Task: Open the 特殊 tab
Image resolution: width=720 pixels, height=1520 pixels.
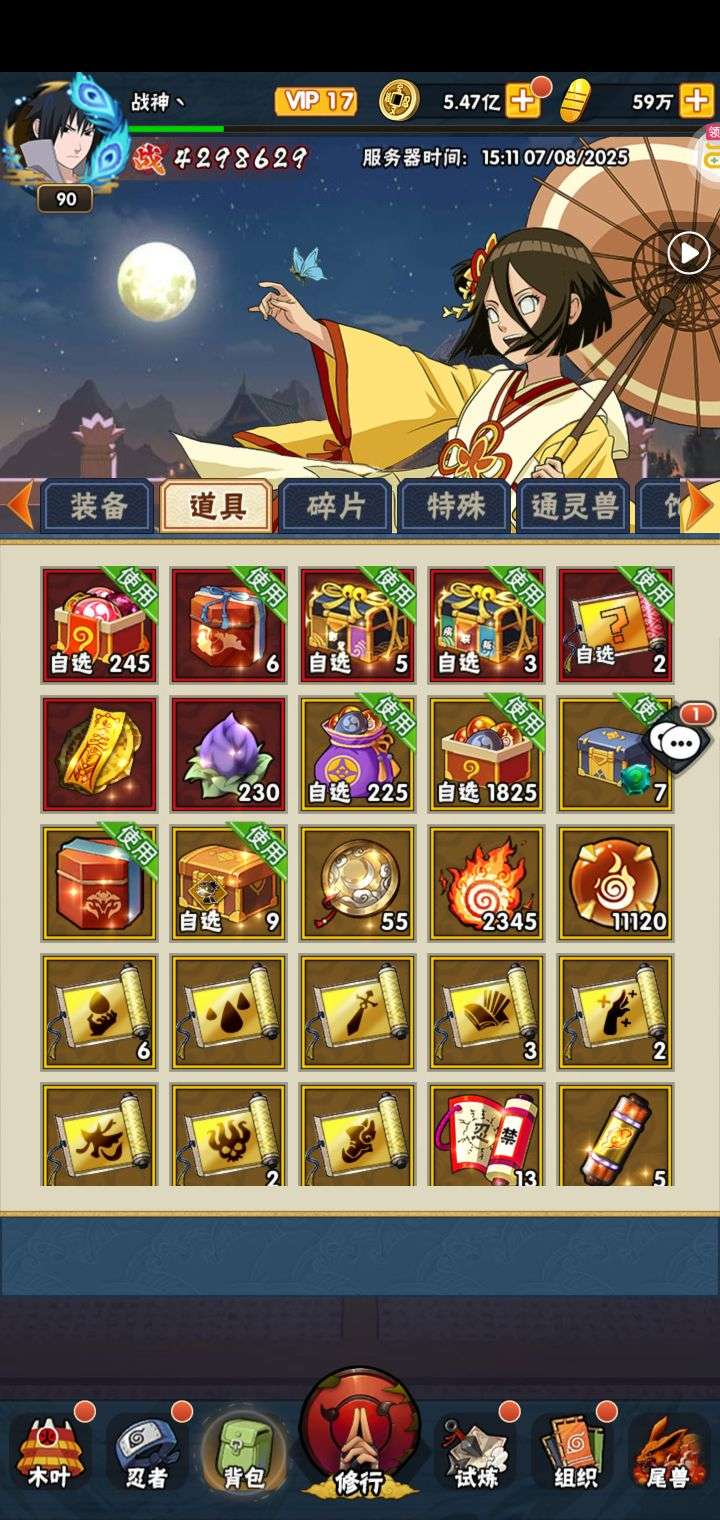Action: tap(455, 506)
